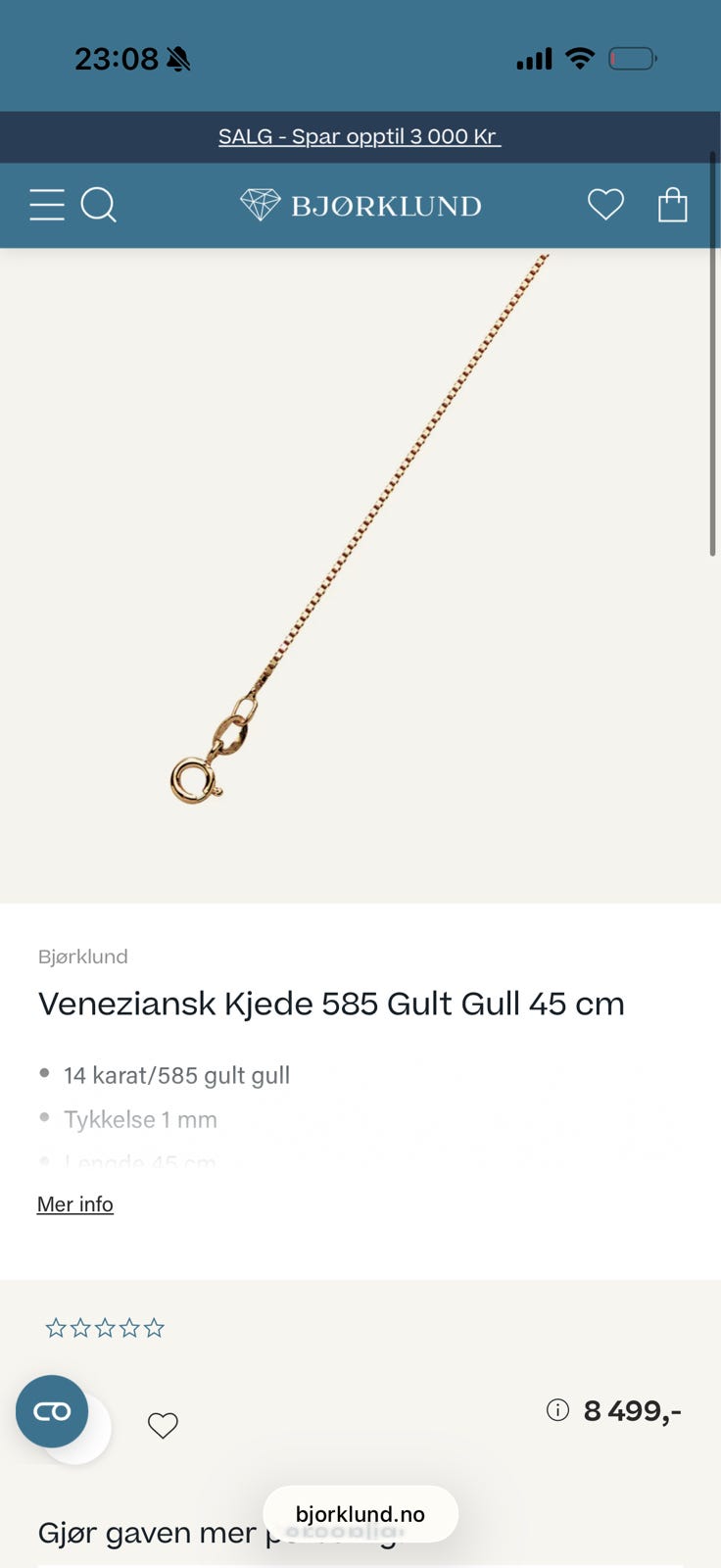Open the shopping bag in the header

coord(673,204)
